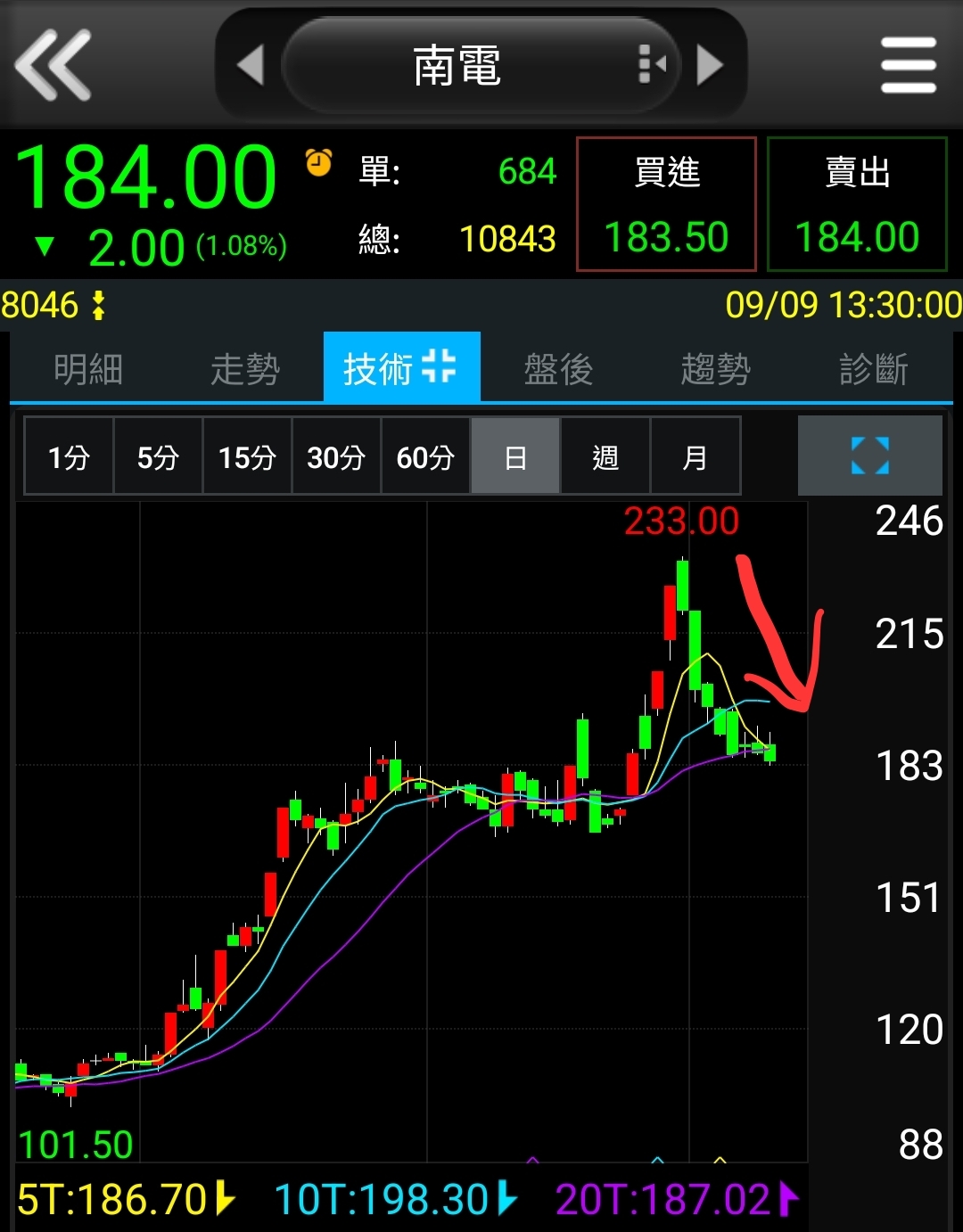
Task: Open the hamburger menu
Action: pos(908,65)
